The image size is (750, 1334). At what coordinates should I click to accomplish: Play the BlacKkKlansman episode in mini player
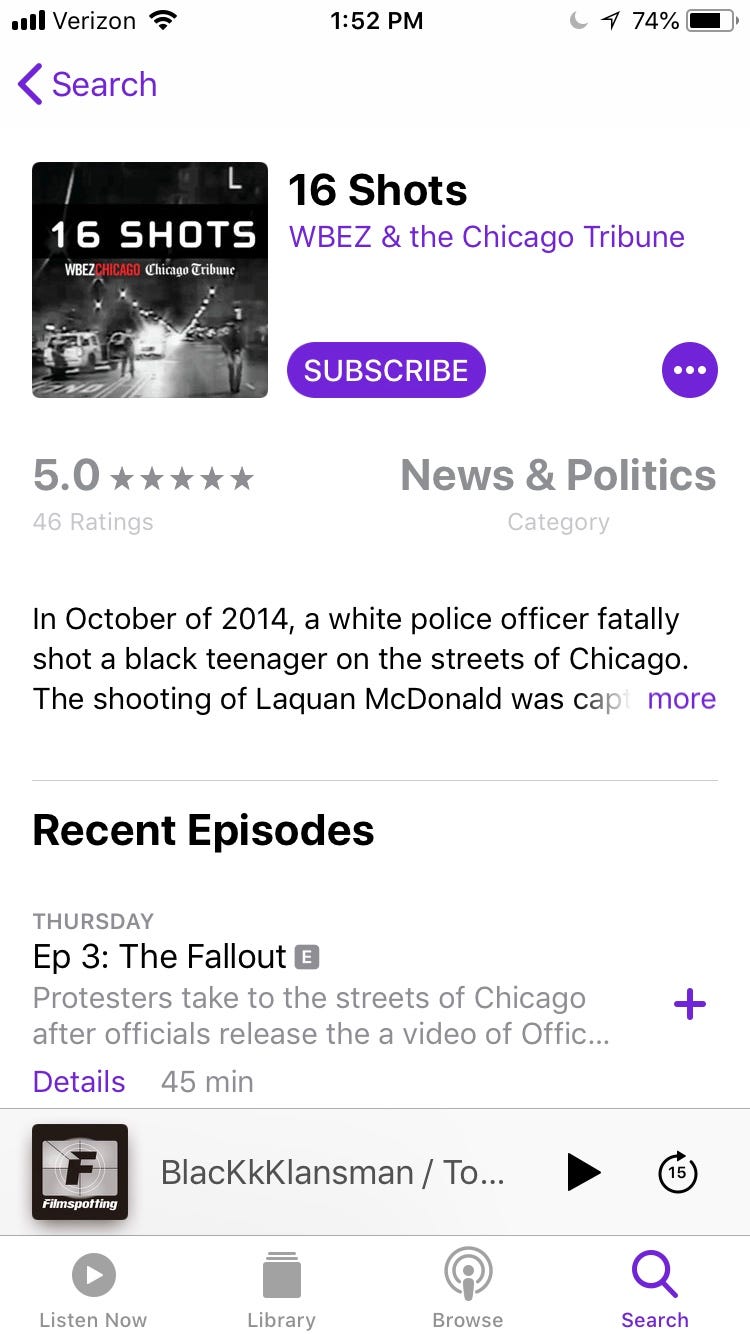(583, 1172)
